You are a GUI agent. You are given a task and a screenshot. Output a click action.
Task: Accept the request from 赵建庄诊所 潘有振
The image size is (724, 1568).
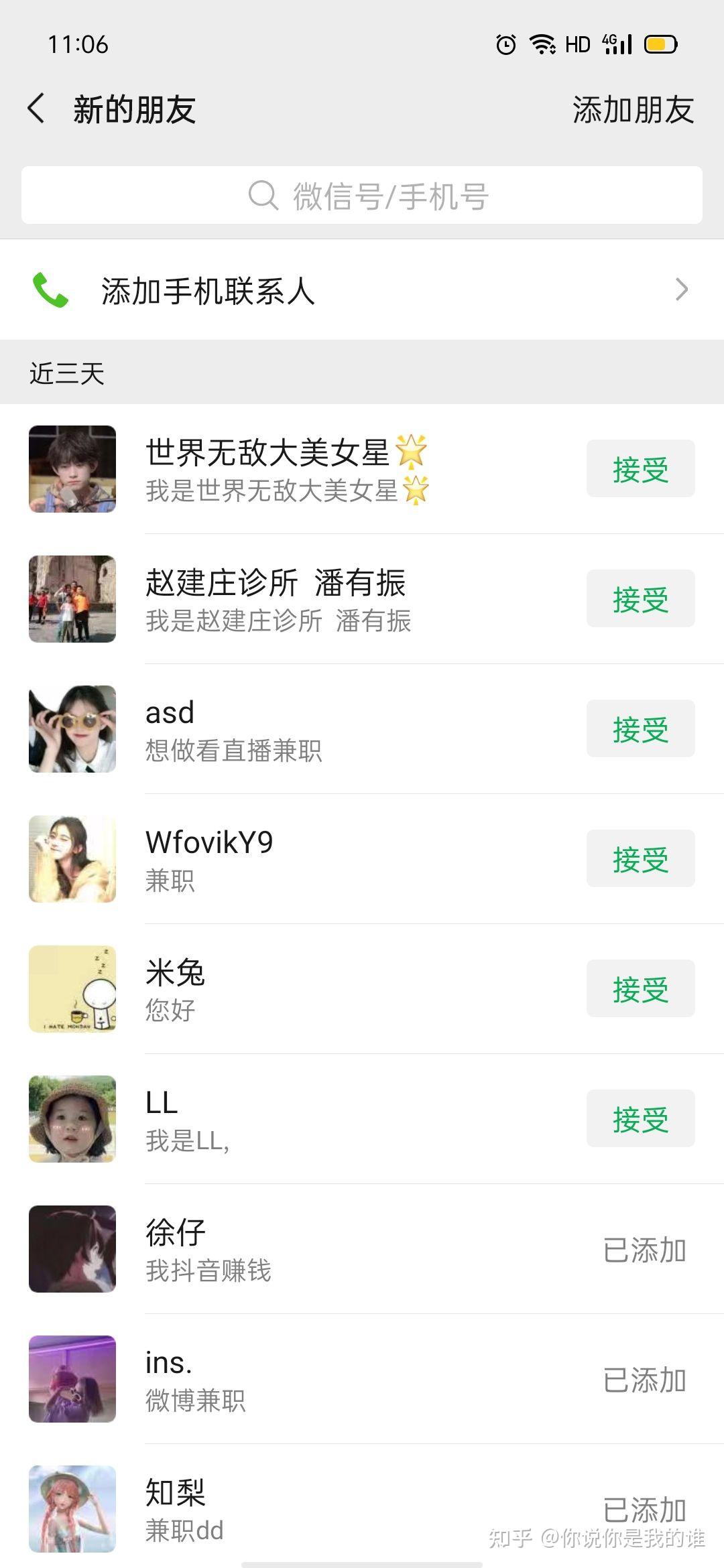point(640,599)
